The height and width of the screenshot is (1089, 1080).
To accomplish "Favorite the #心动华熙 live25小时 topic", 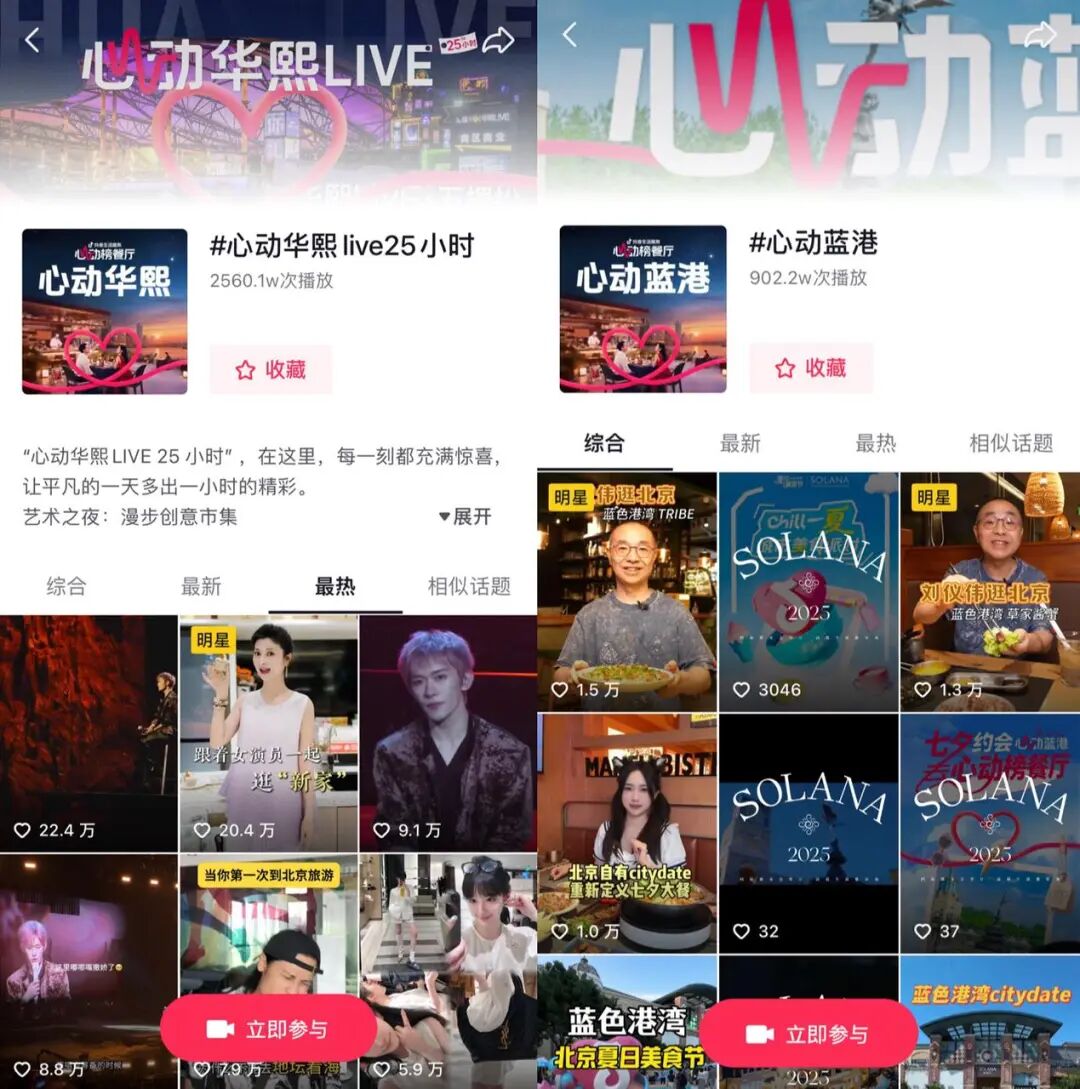I will click(x=270, y=370).
